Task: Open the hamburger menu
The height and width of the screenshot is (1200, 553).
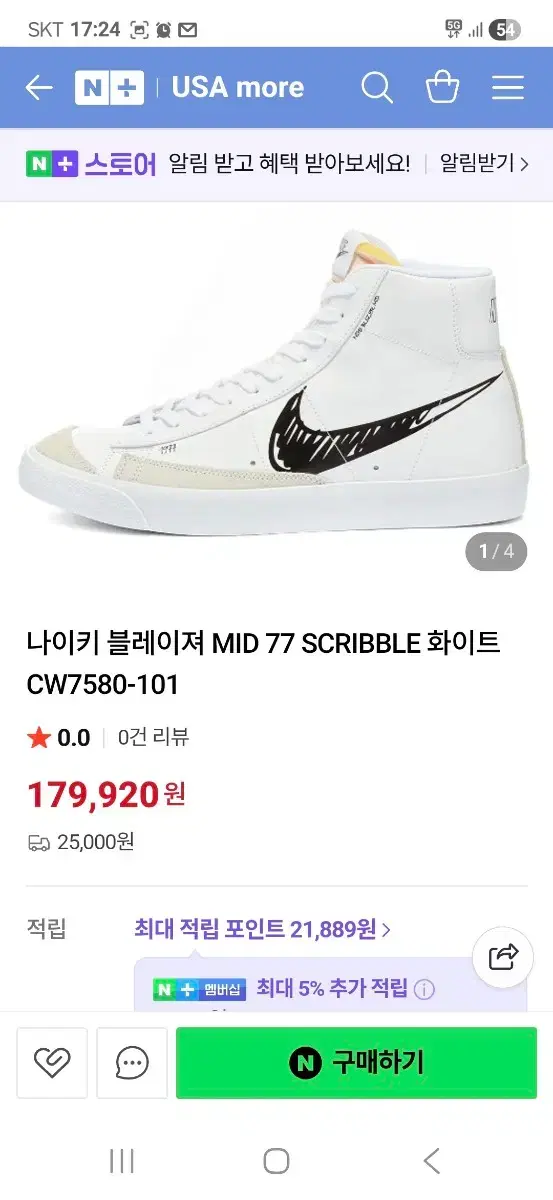Action: [508, 88]
